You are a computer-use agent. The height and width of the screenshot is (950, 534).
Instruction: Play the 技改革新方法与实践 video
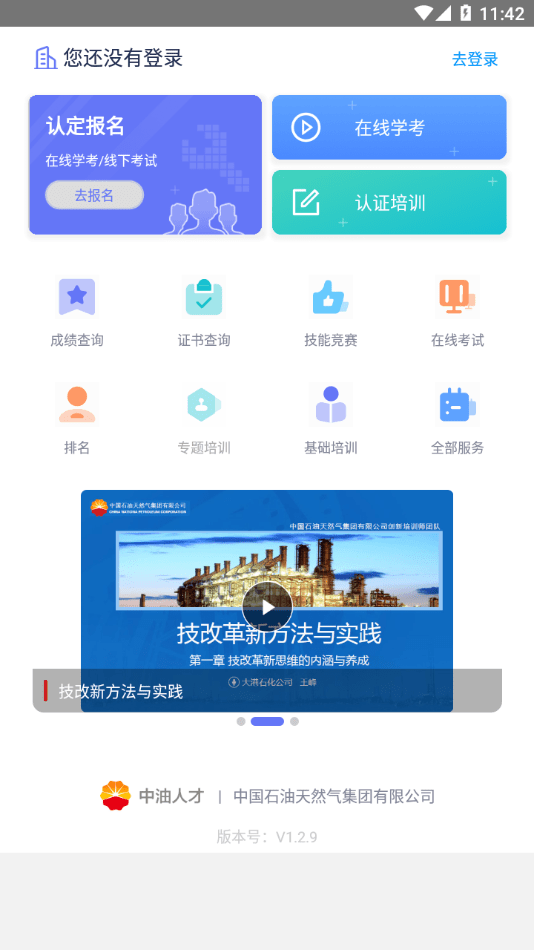pos(267,606)
